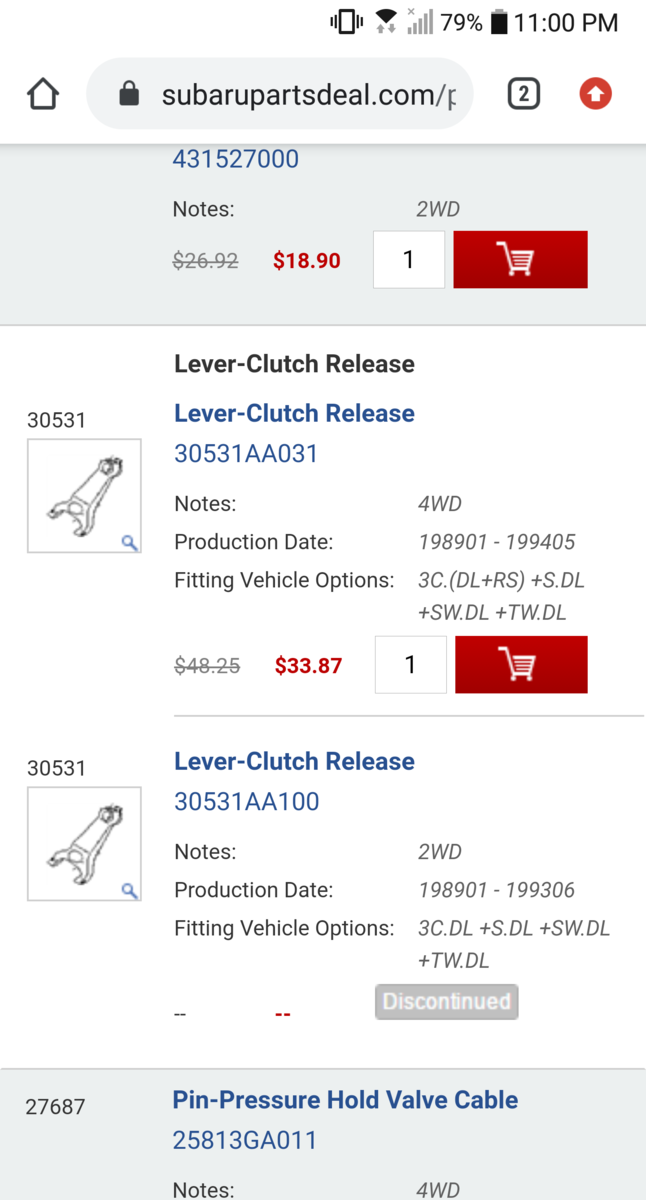Enlarge the image of part 30531AA100
646x1200 pixels.
click(x=84, y=844)
